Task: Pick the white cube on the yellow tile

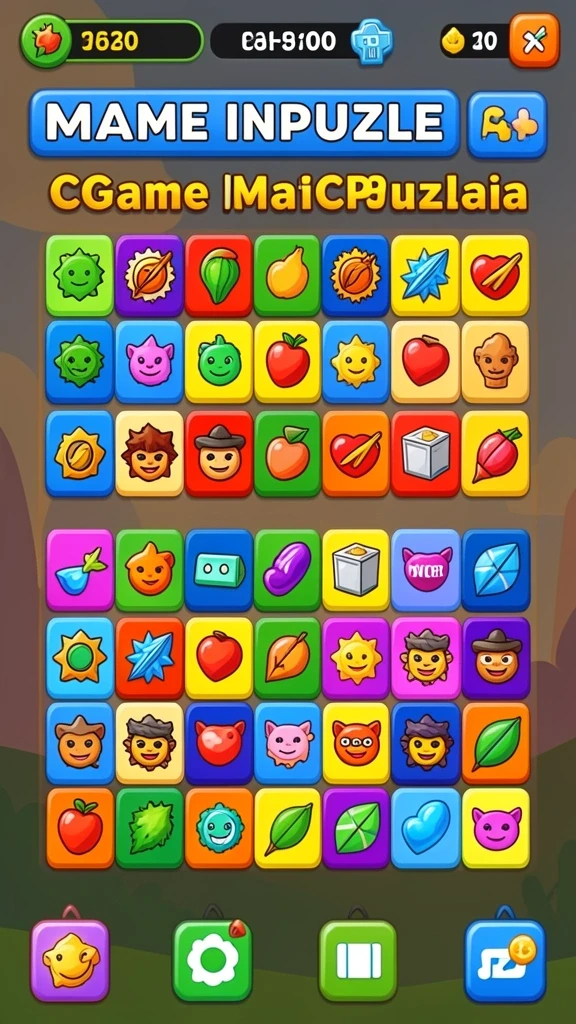Action: (356, 569)
